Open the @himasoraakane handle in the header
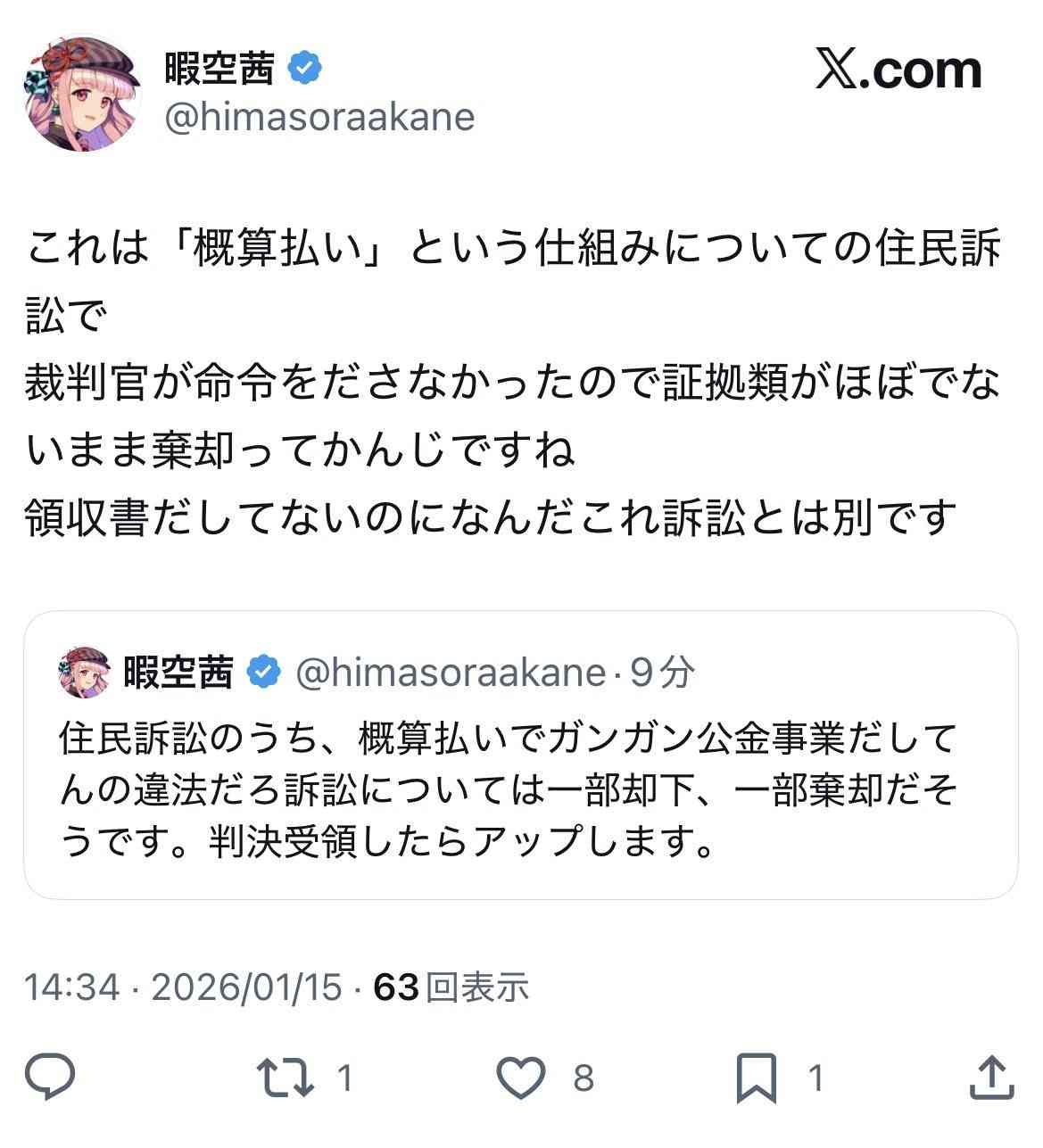This screenshot has width=1043, height=1148. point(319,117)
